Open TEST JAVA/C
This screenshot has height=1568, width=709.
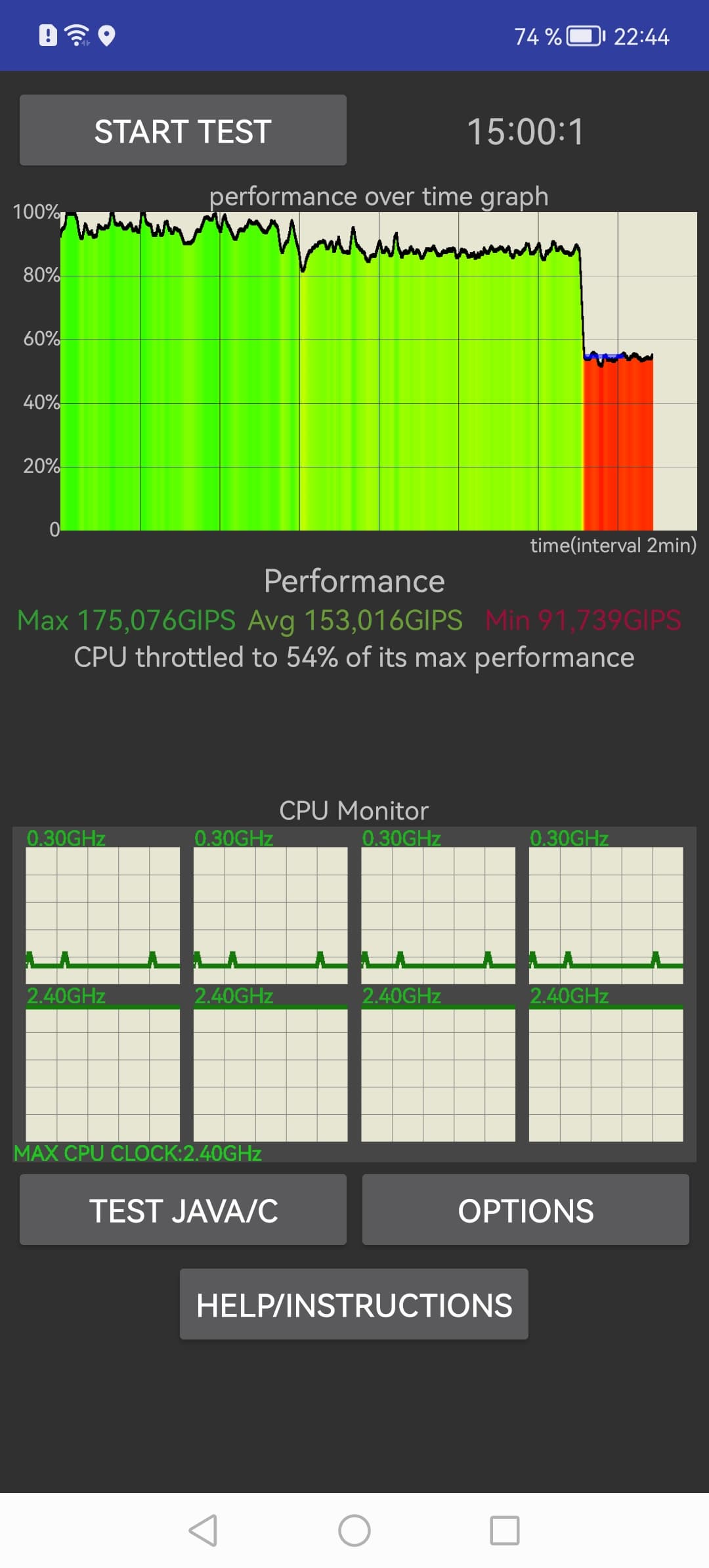tap(183, 1209)
